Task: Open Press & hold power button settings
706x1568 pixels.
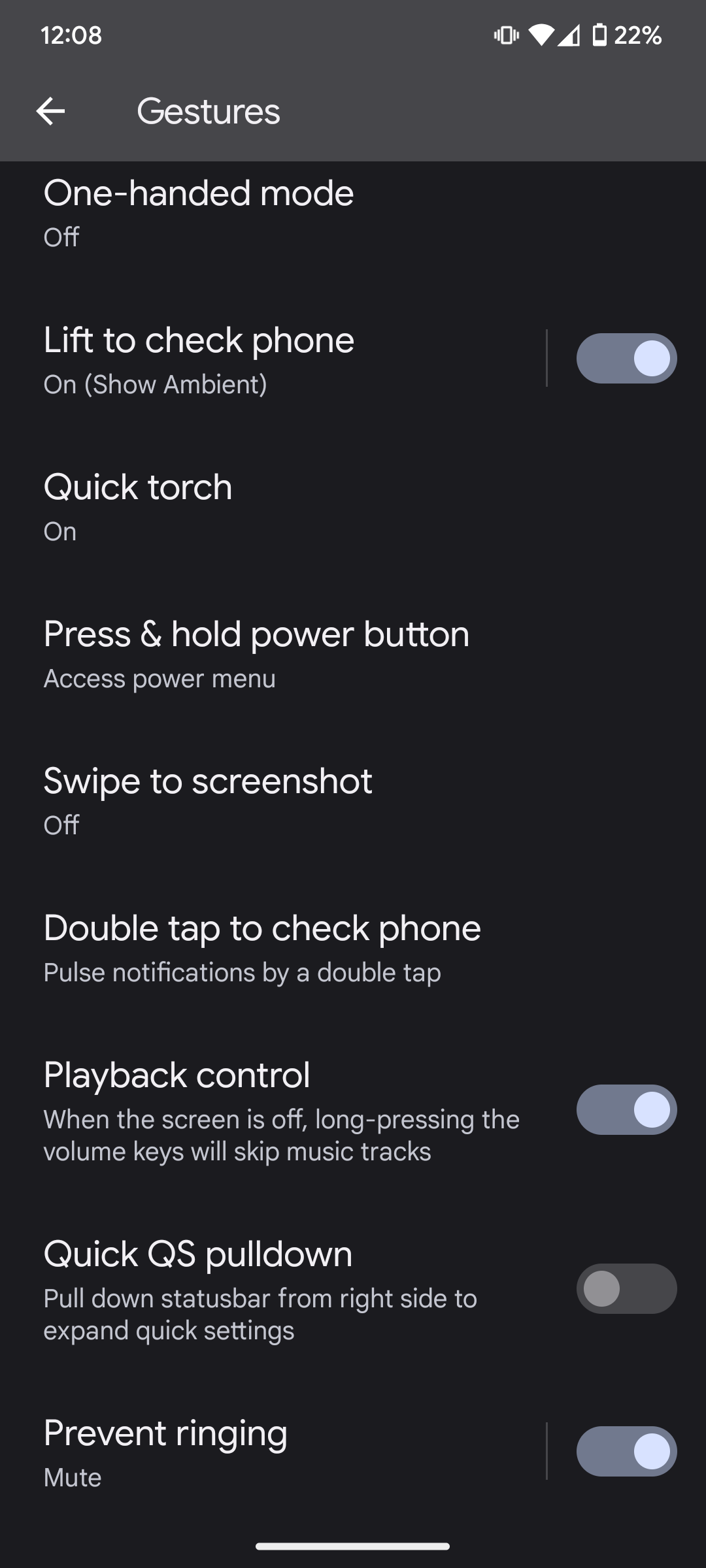Action: tap(261, 653)
